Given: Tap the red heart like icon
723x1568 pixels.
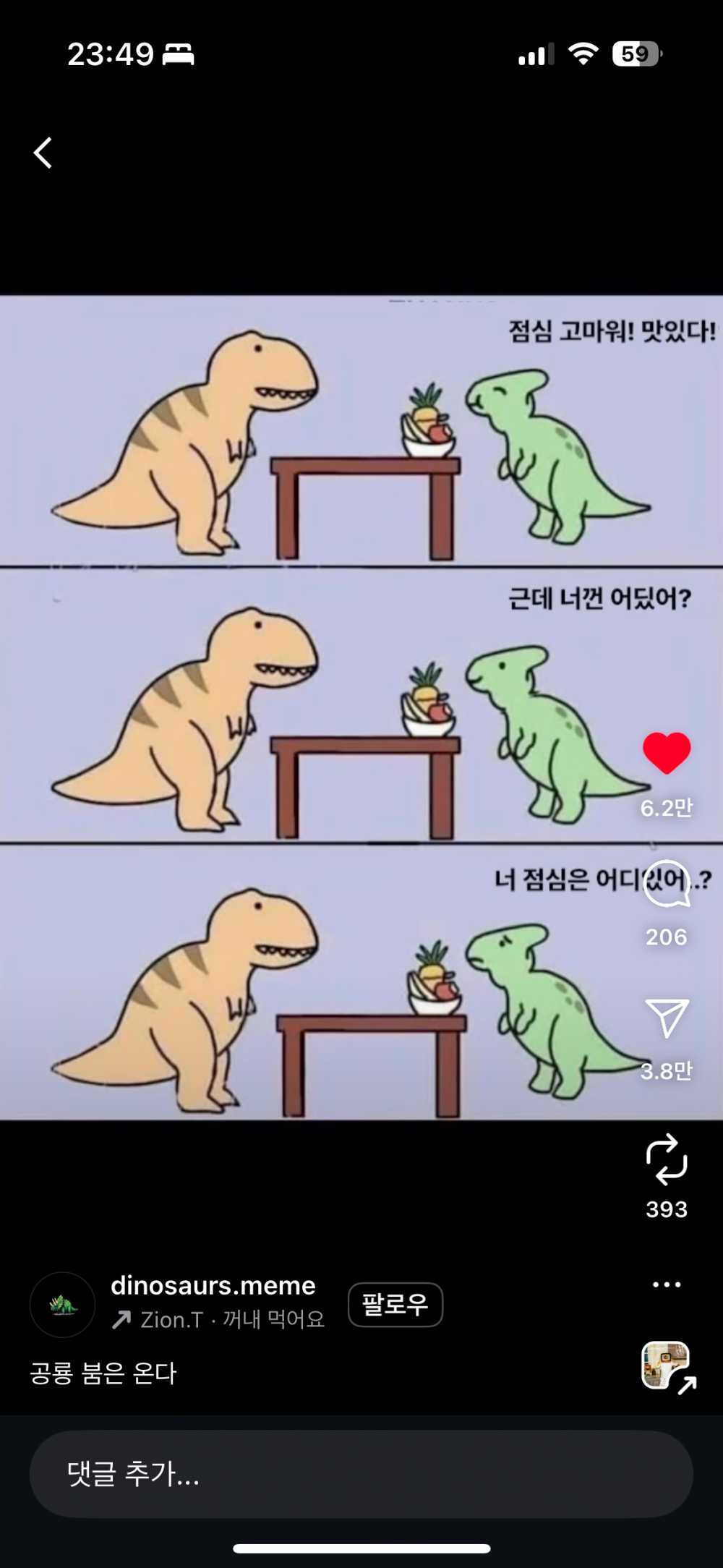Looking at the screenshot, I should coord(667,753).
